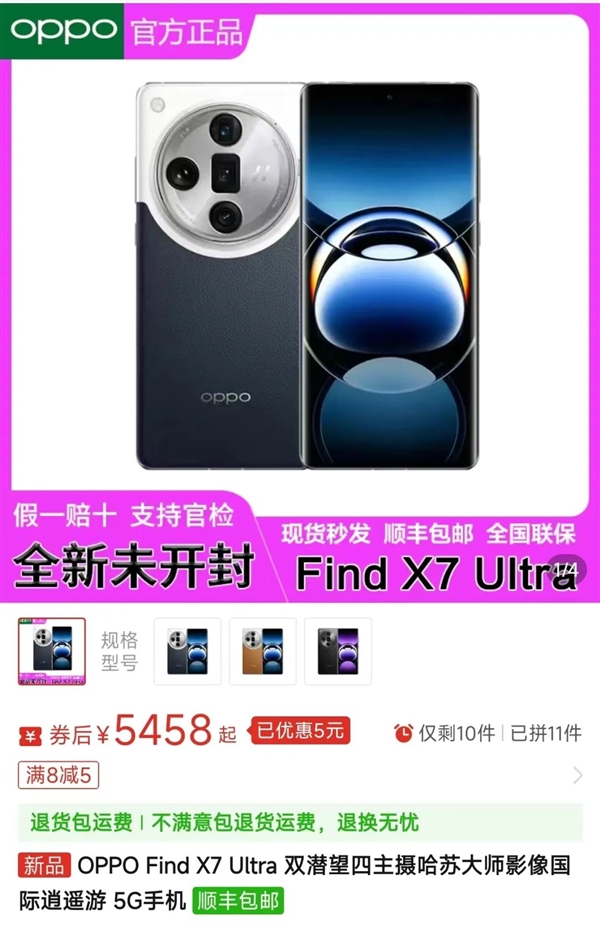Expand coupon details via the right chevron
This screenshot has height=926, width=600.
tap(577, 774)
